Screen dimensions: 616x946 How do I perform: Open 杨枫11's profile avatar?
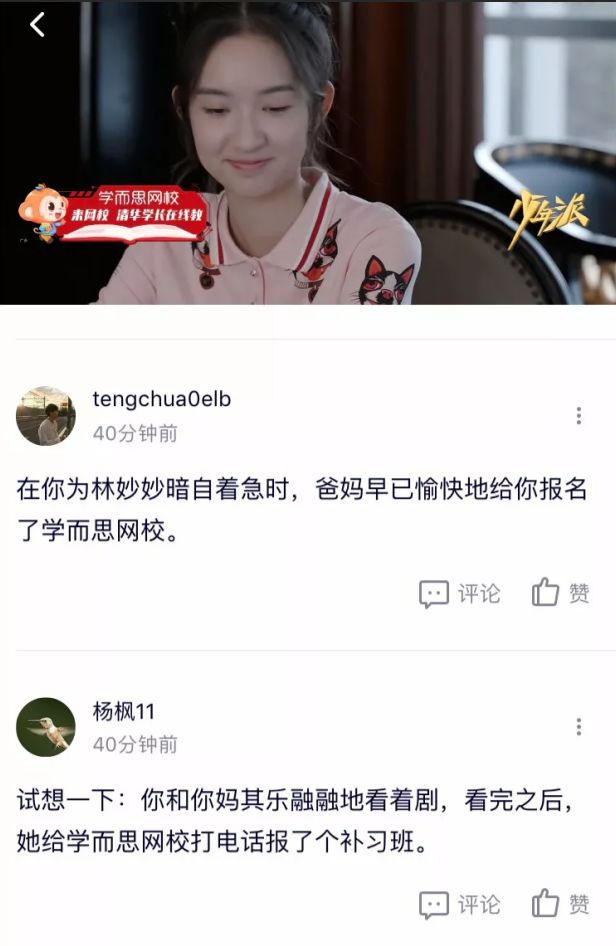pyautogui.click(x=46, y=727)
